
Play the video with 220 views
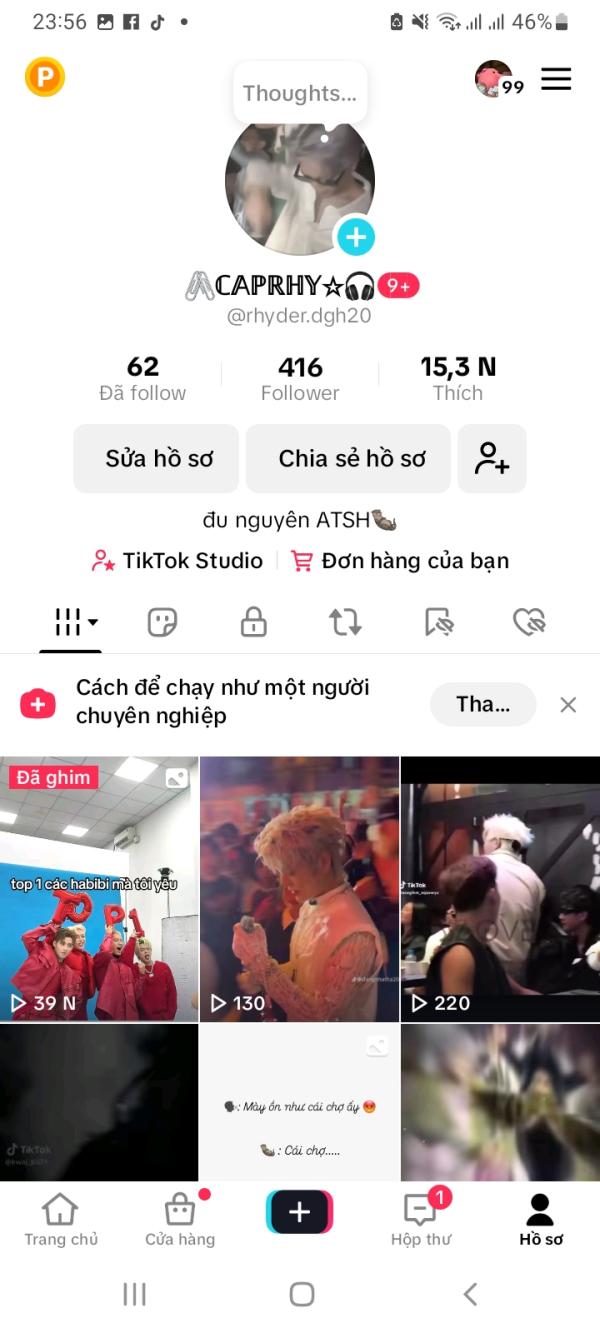(x=500, y=888)
